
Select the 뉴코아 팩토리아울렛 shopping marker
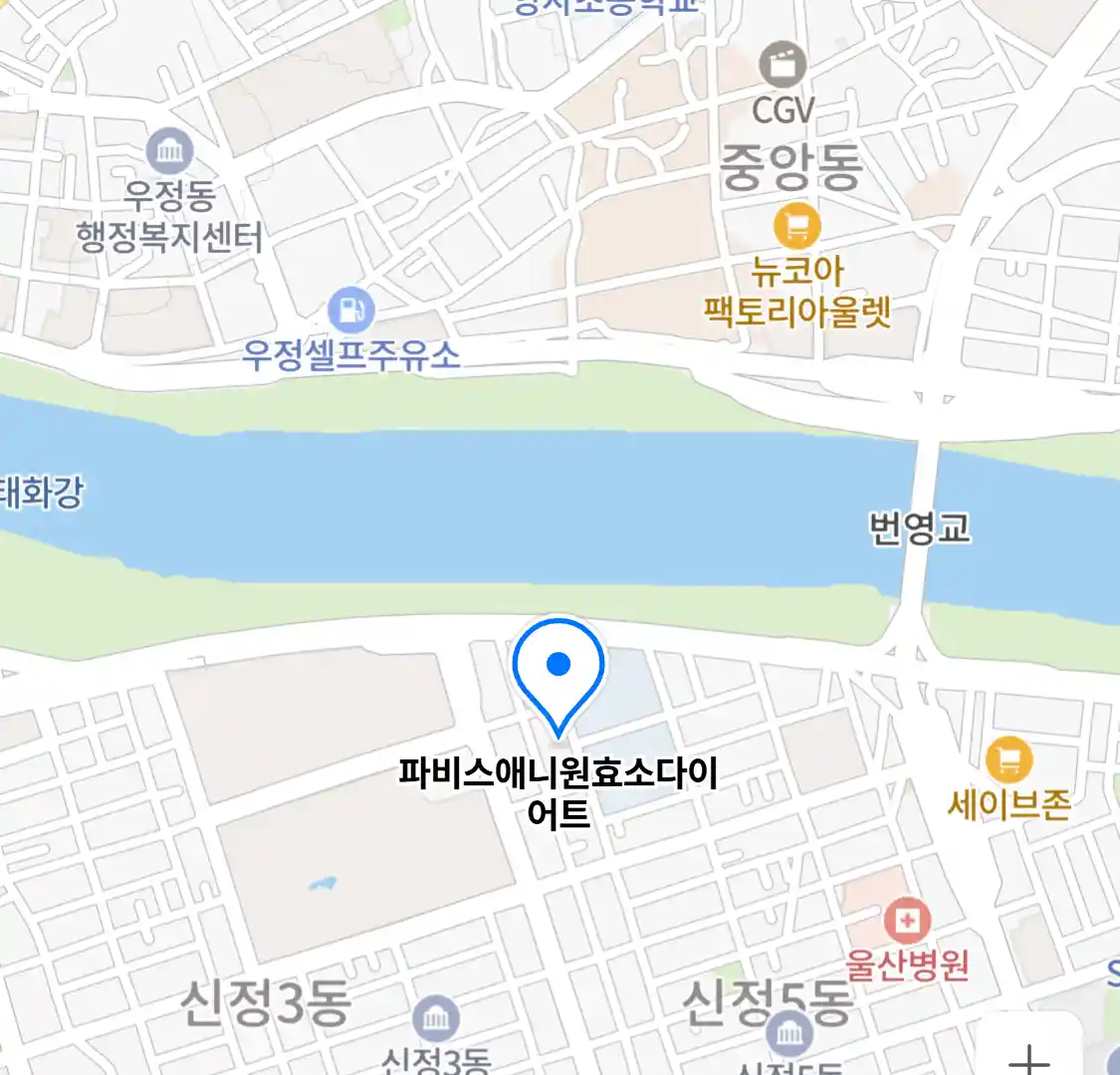tap(796, 227)
